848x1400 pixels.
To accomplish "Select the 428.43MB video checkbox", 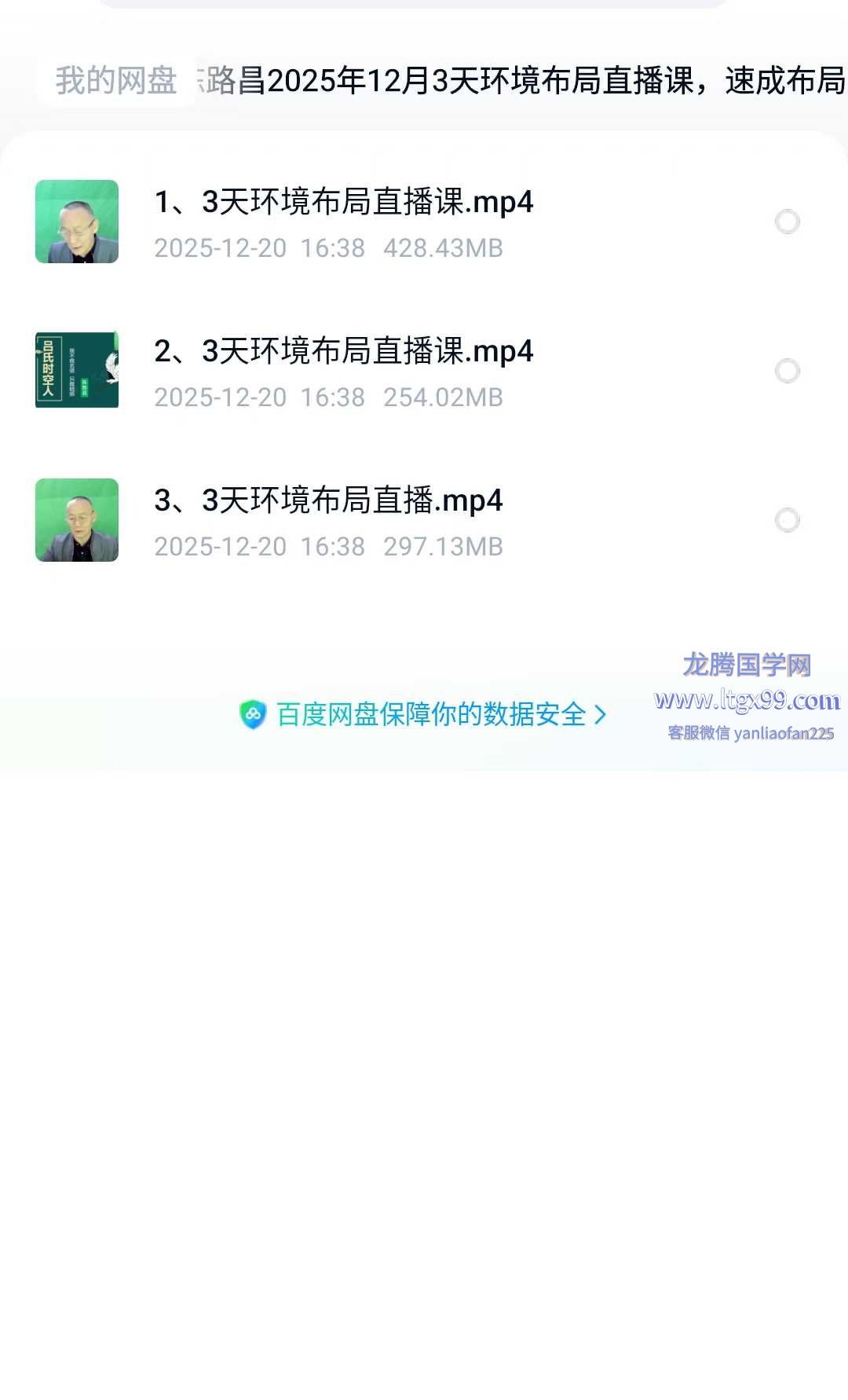I will 787,222.
